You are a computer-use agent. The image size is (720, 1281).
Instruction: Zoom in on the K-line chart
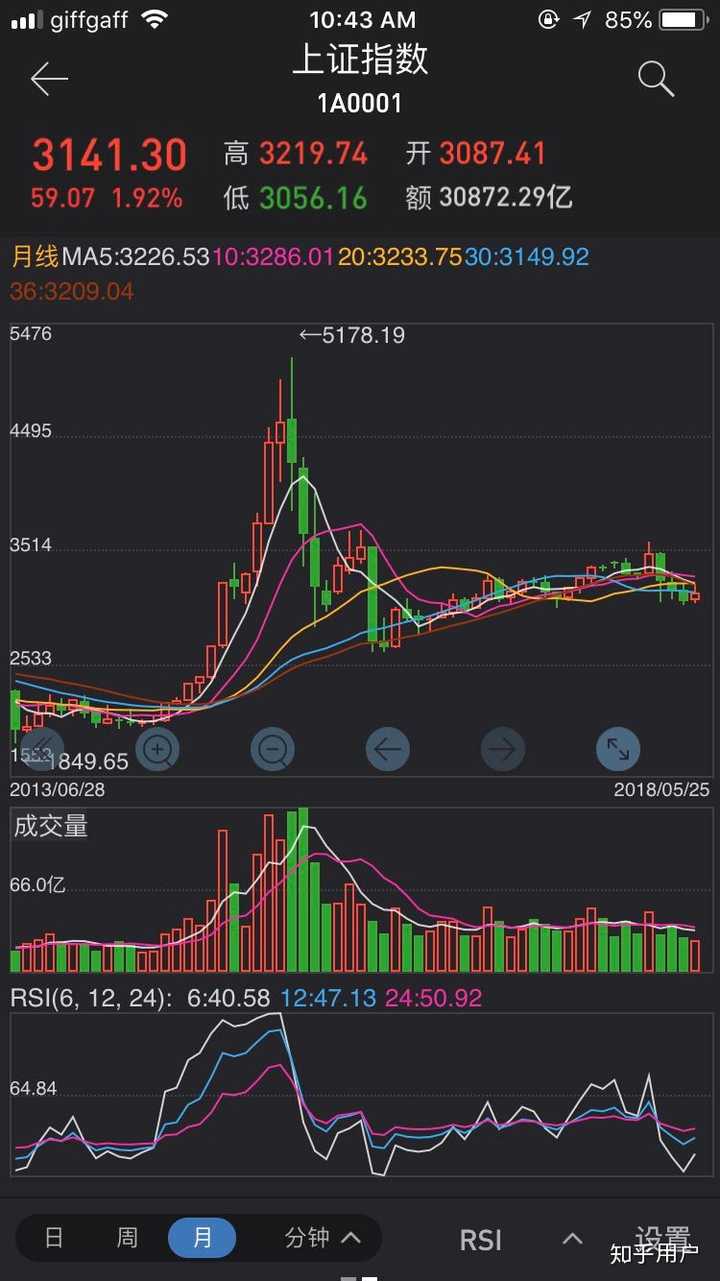tap(157, 748)
